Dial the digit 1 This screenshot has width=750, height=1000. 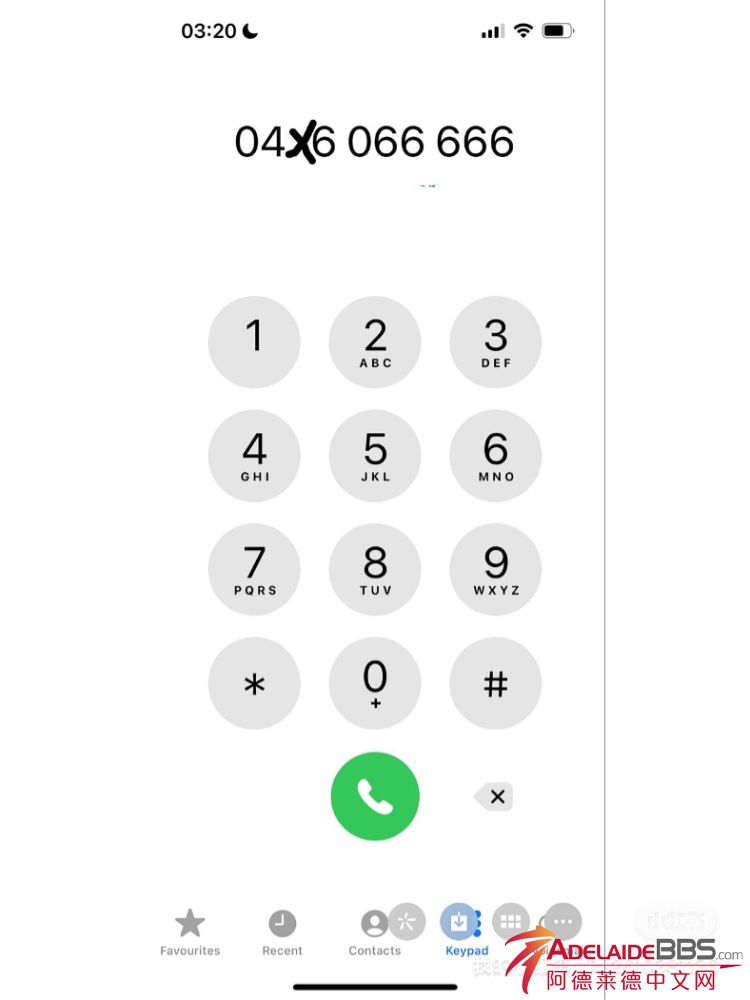(254, 342)
